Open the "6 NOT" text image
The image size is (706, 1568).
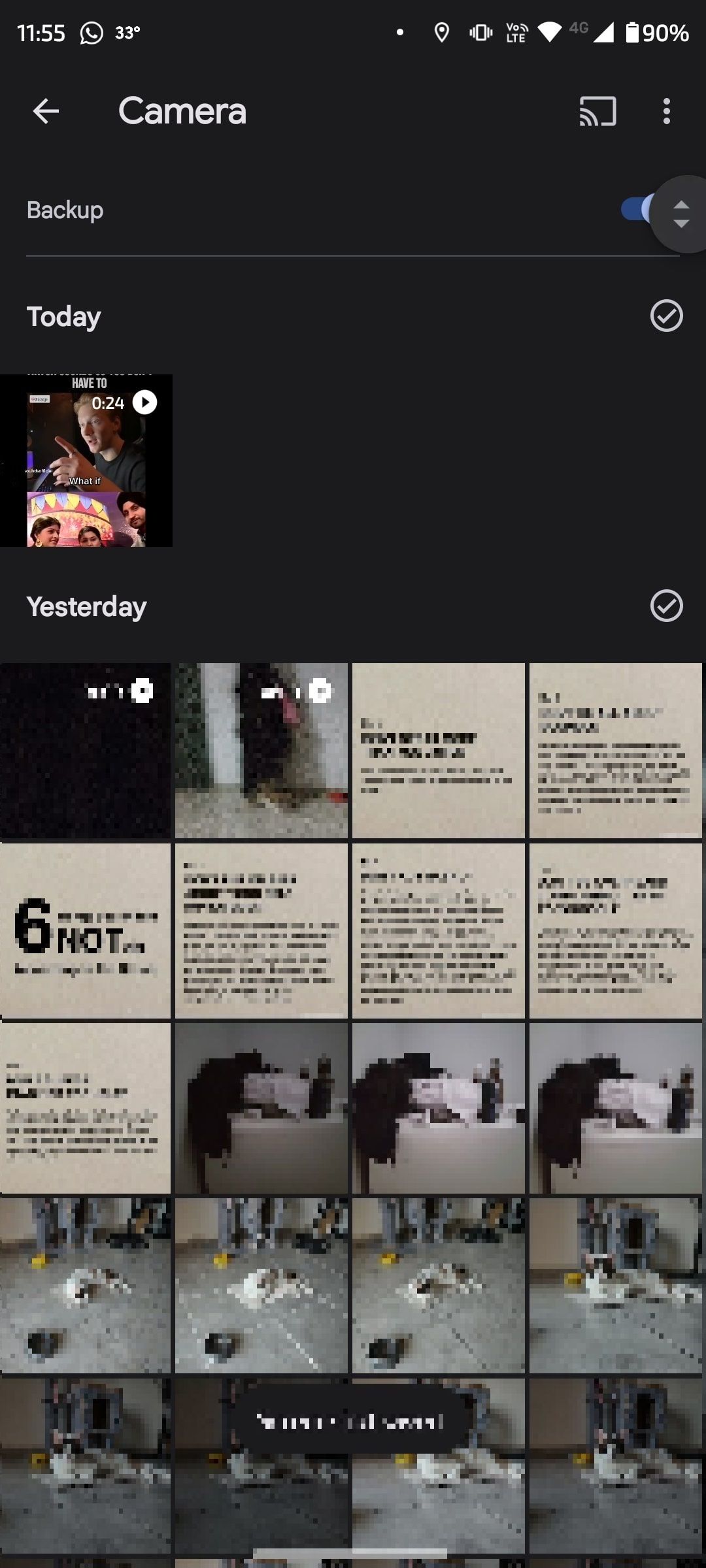[86, 930]
